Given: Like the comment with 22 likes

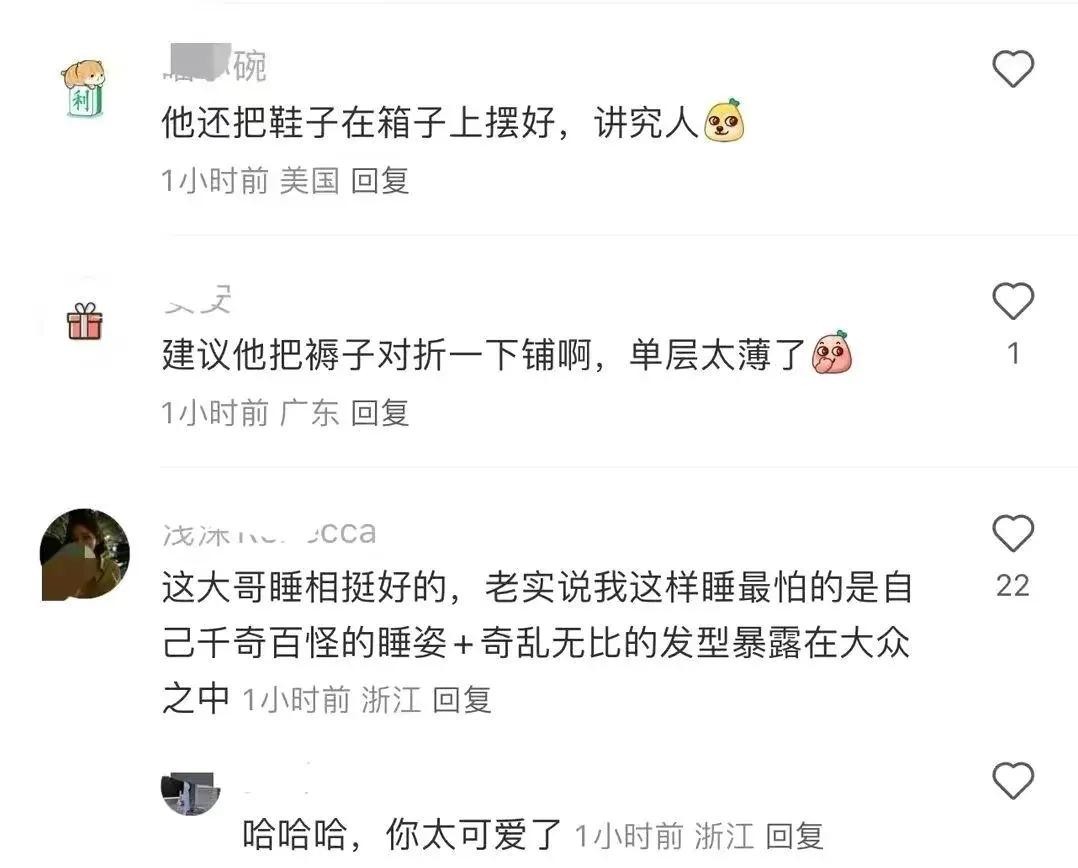Looking at the screenshot, I should [x=1012, y=534].
